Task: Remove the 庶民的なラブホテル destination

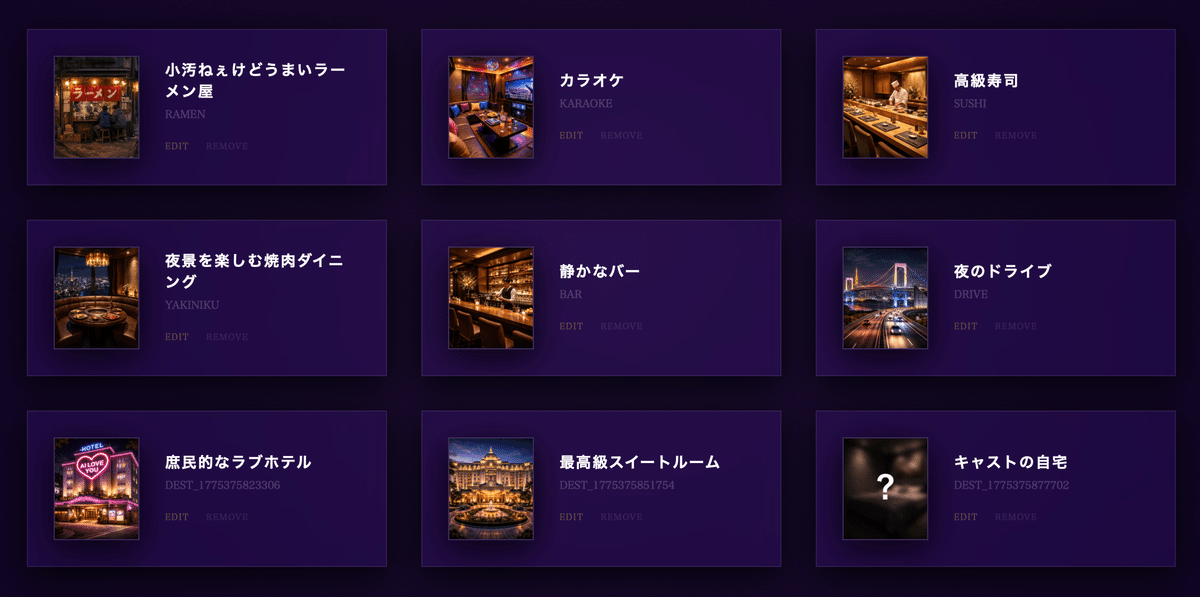Action: point(227,517)
